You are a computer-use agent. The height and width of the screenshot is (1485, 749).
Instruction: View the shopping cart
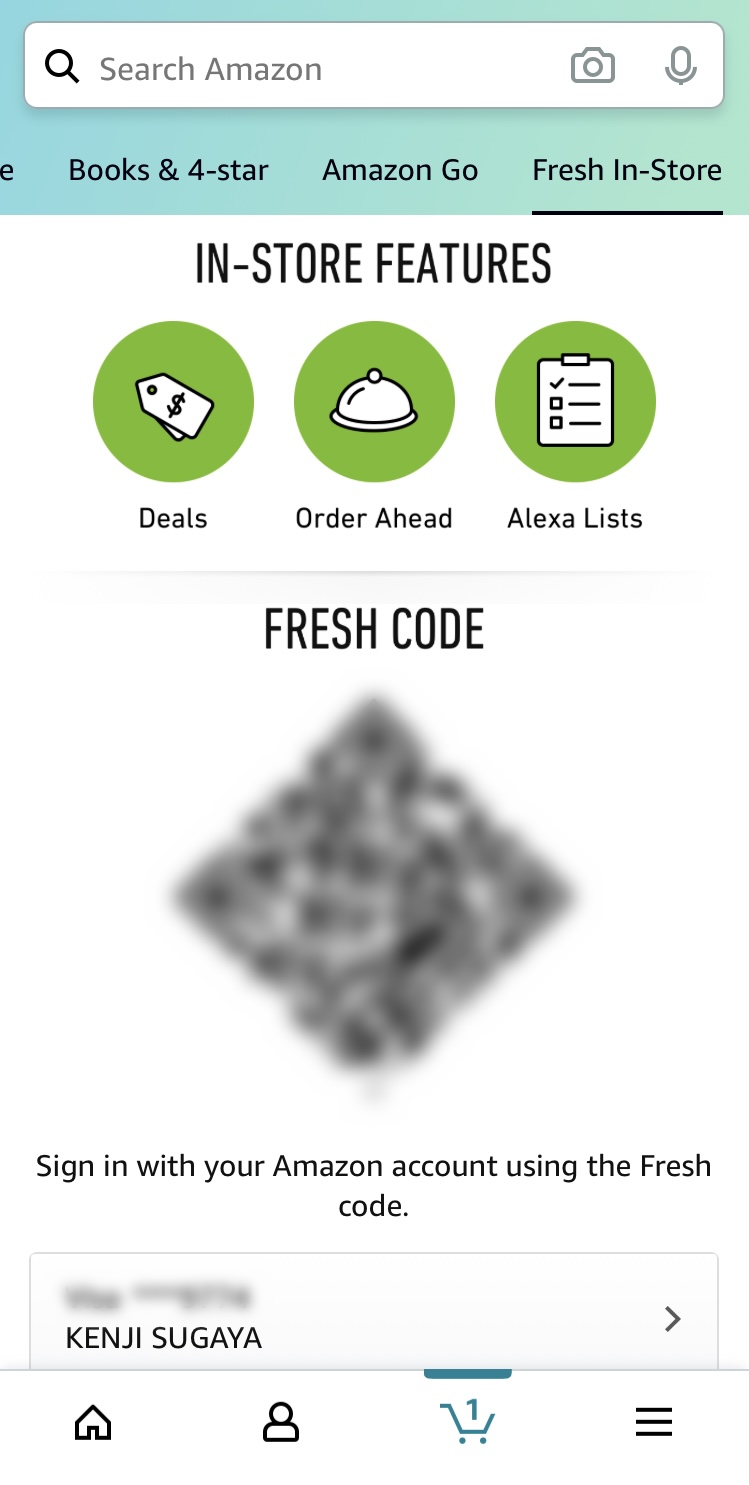click(x=468, y=1422)
